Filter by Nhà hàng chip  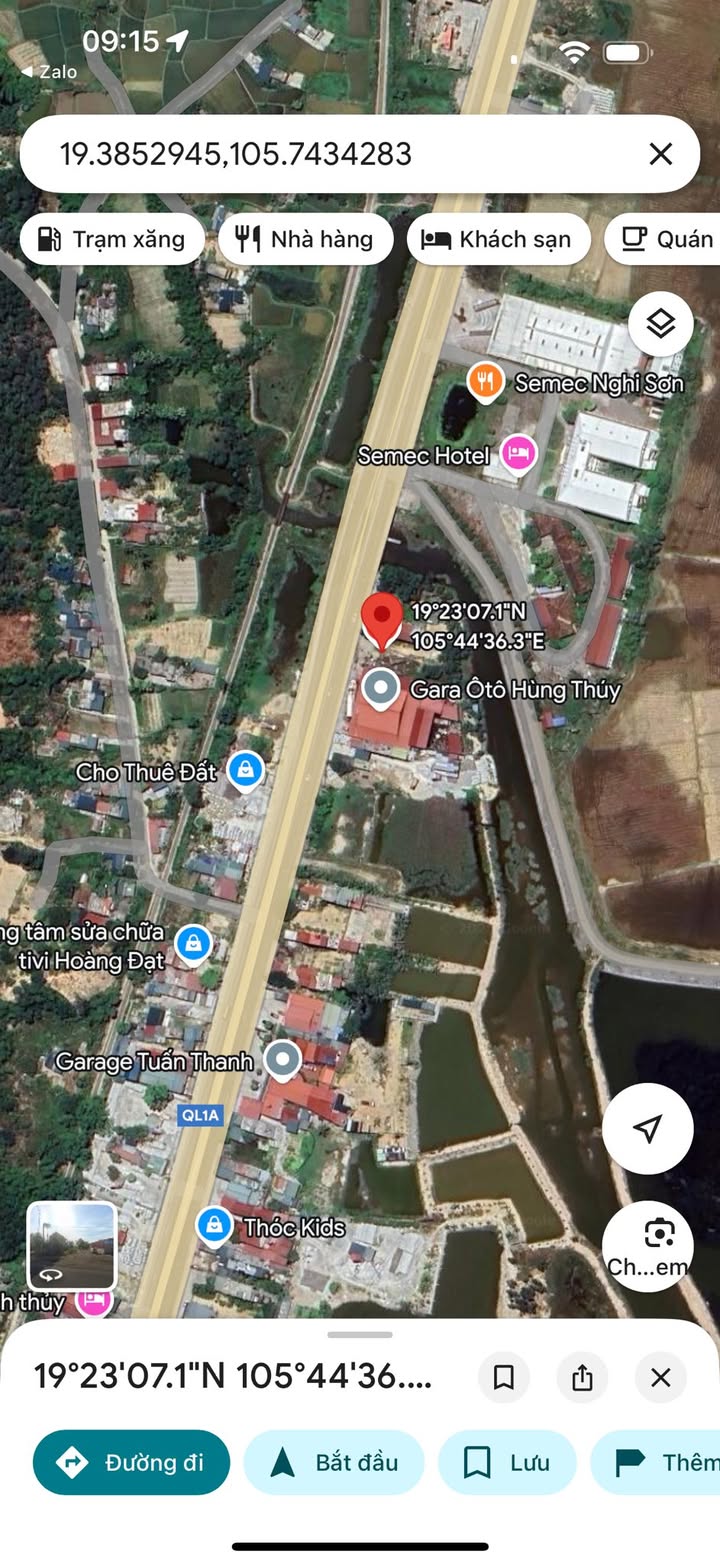coord(305,239)
